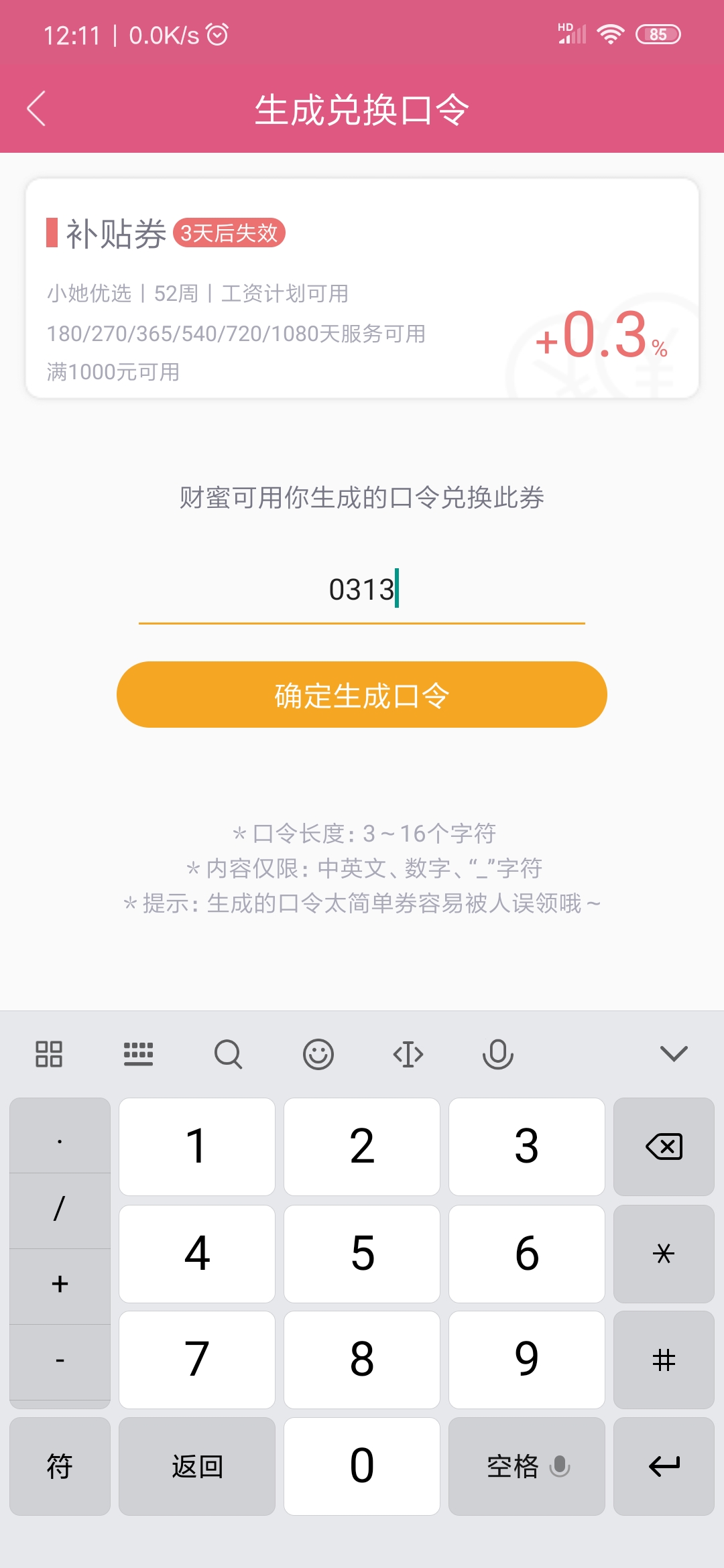The width and height of the screenshot is (724, 1568).
Task: Open the cursor-move tool on the keyboard
Action: point(408,1054)
